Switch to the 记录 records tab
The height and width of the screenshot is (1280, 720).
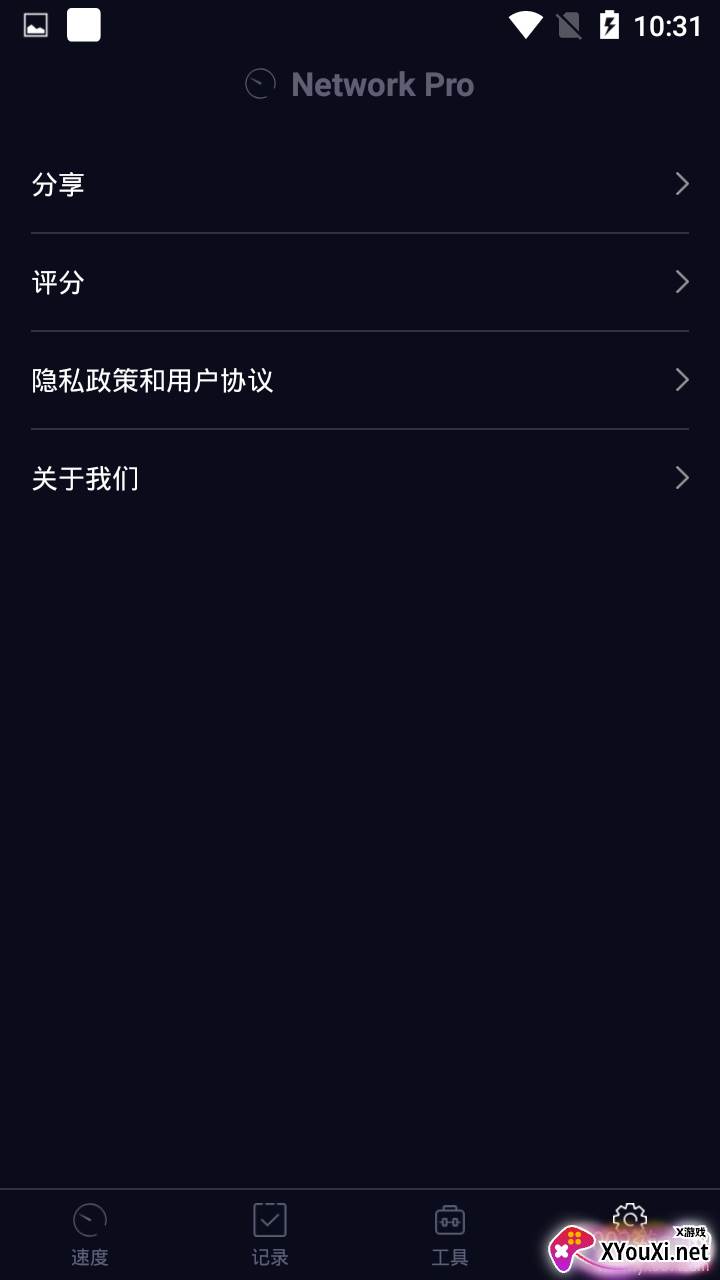coord(270,1235)
